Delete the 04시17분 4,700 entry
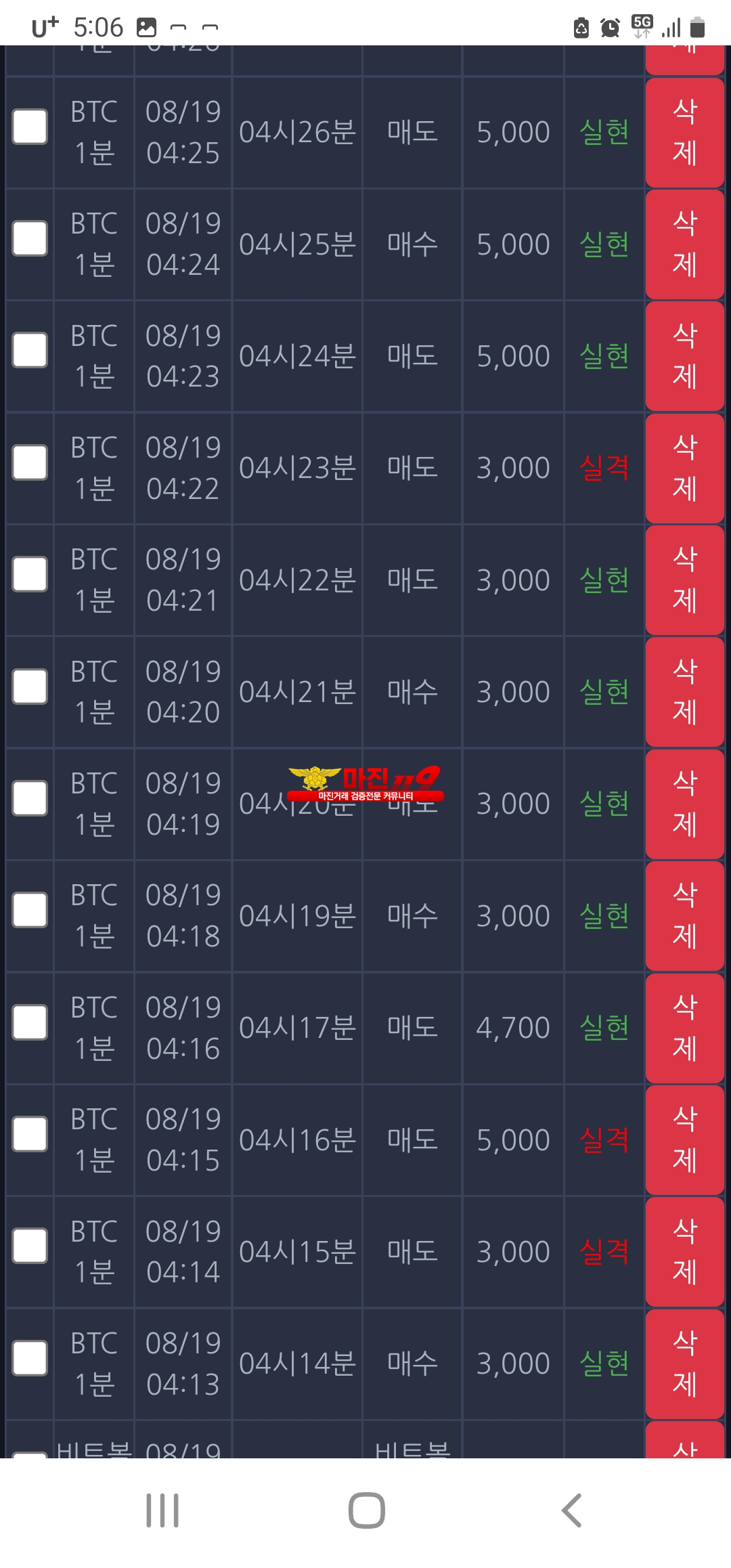 (x=685, y=1028)
